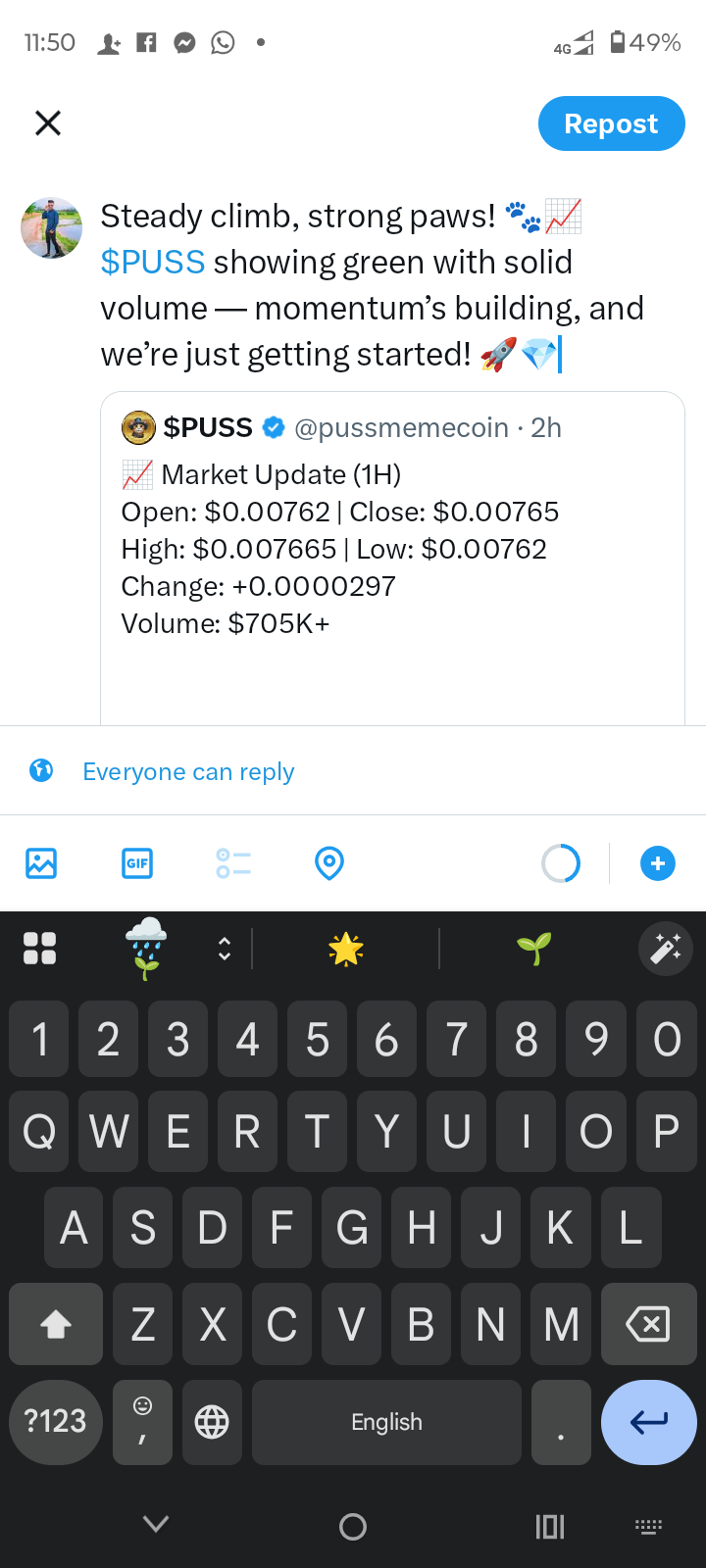Insert the star emoji suggestion
The width and height of the screenshot is (706, 1568).
346,949
